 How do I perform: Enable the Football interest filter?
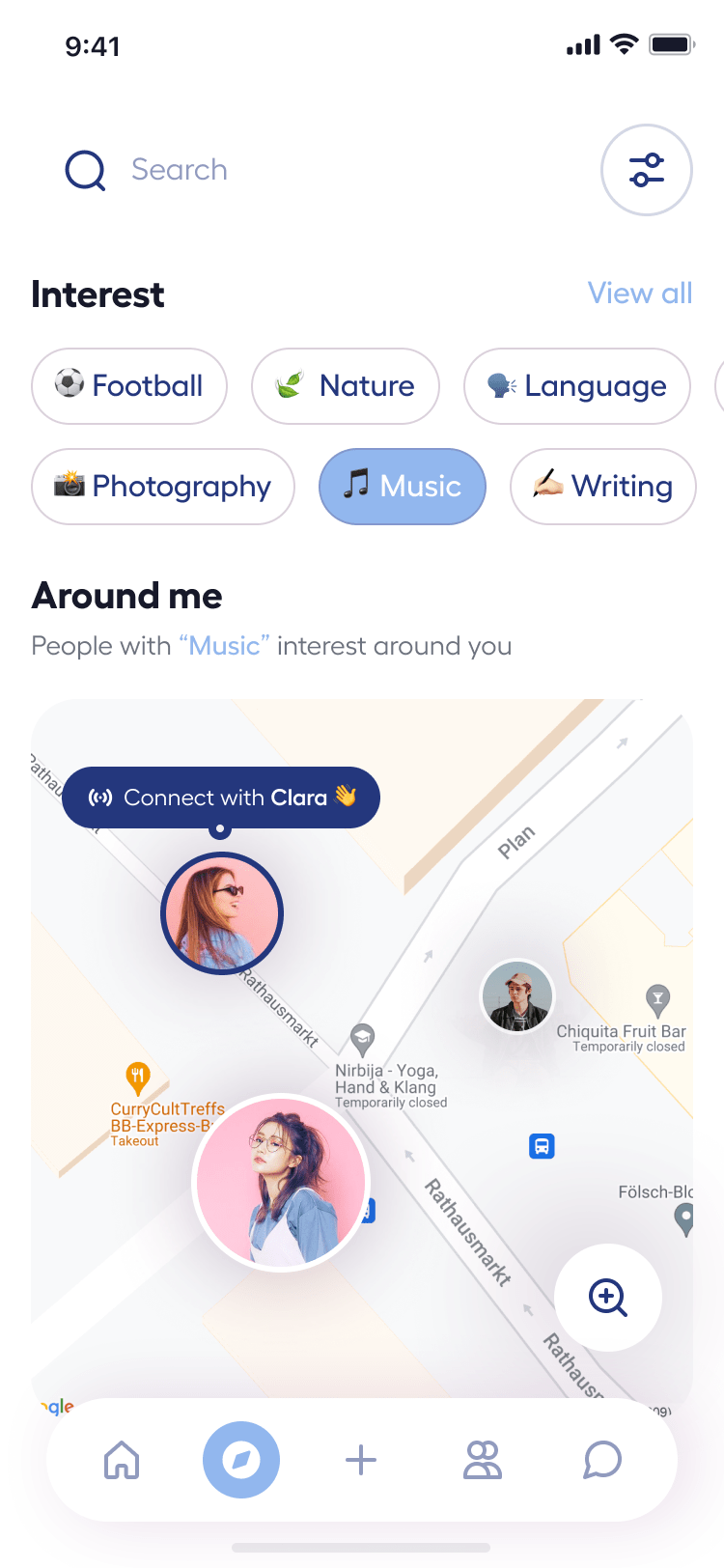128,386
